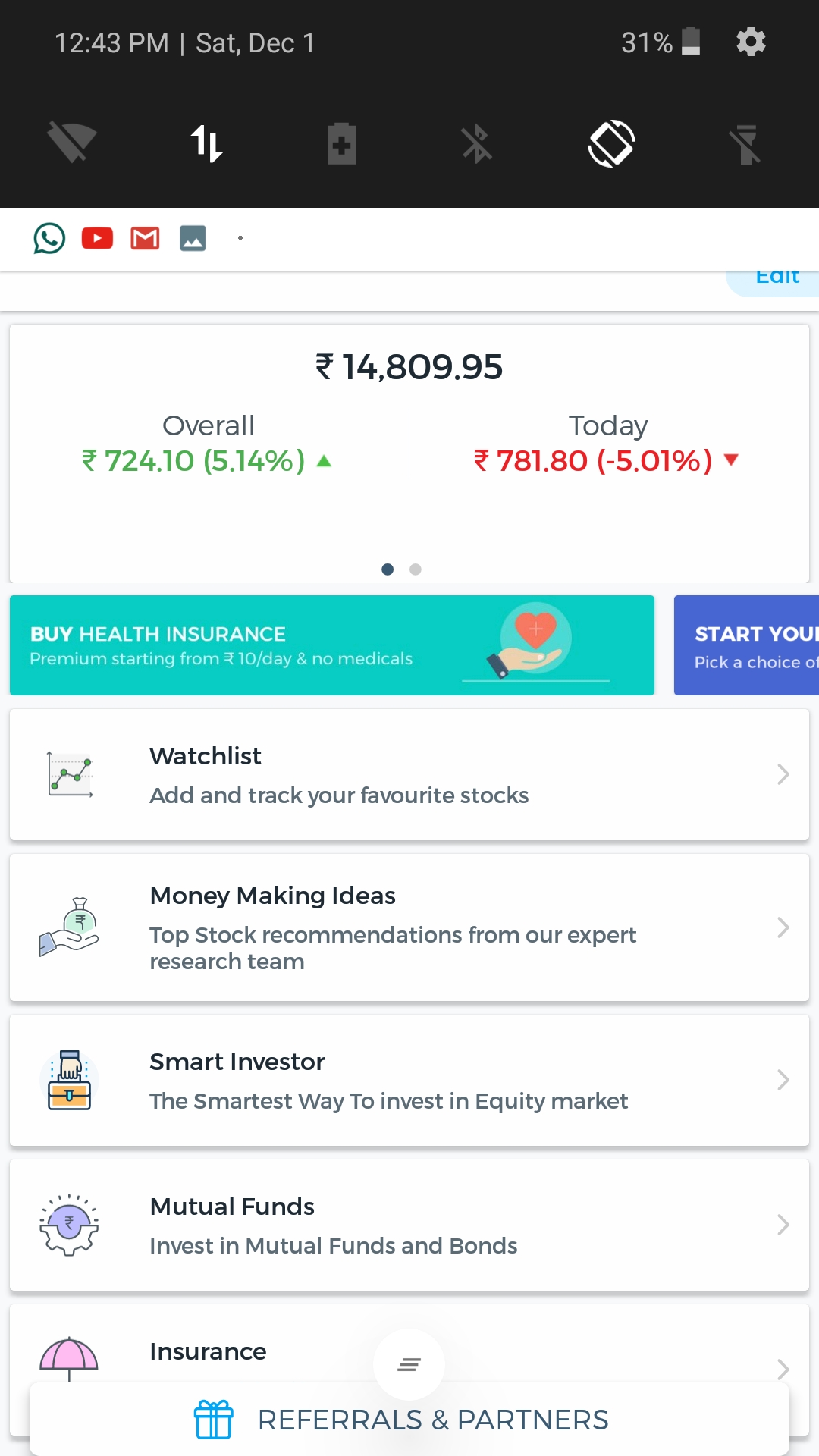The height and width of the screenshot is (1456, 819).
Task: Open Money Making Ideas
Action: click(x=409, y=927)
